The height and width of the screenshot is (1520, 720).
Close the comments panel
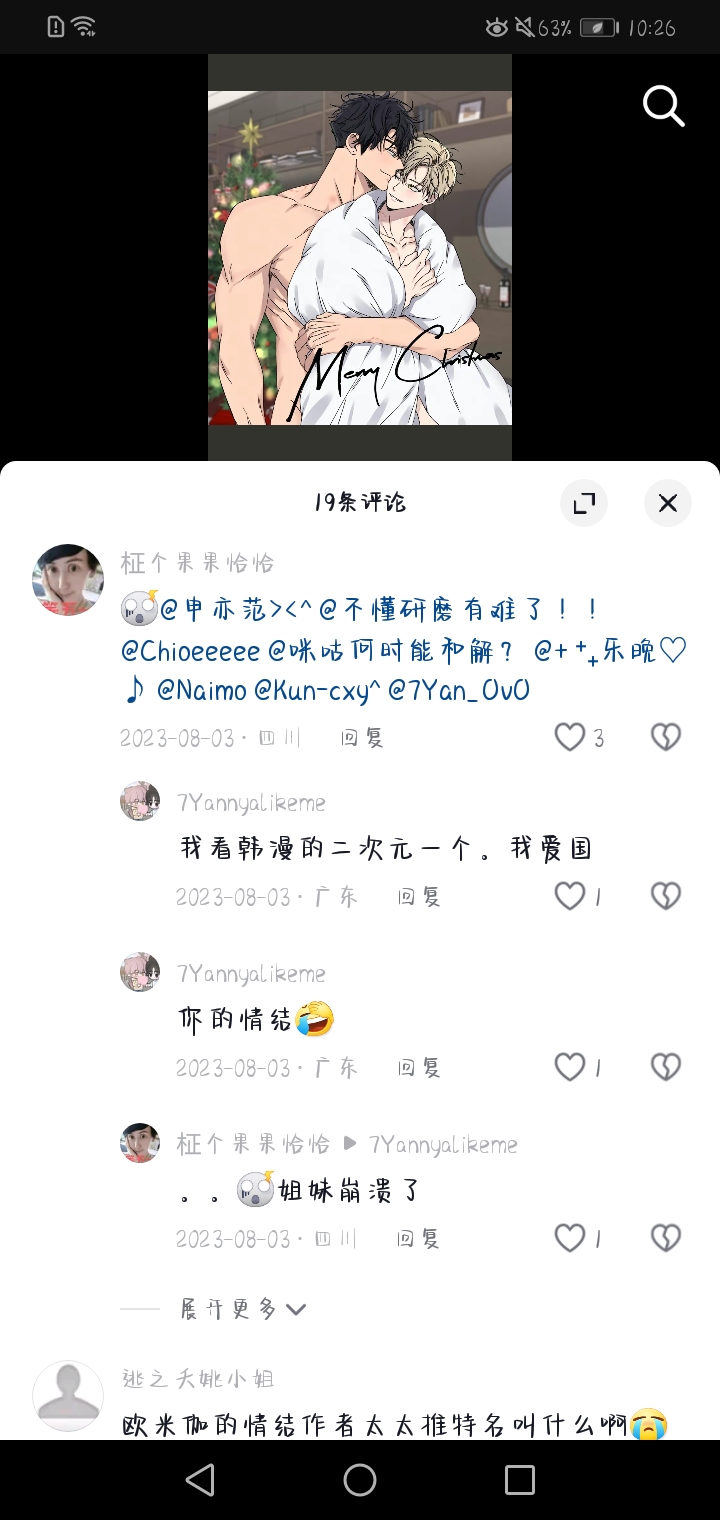click(667, 503)
